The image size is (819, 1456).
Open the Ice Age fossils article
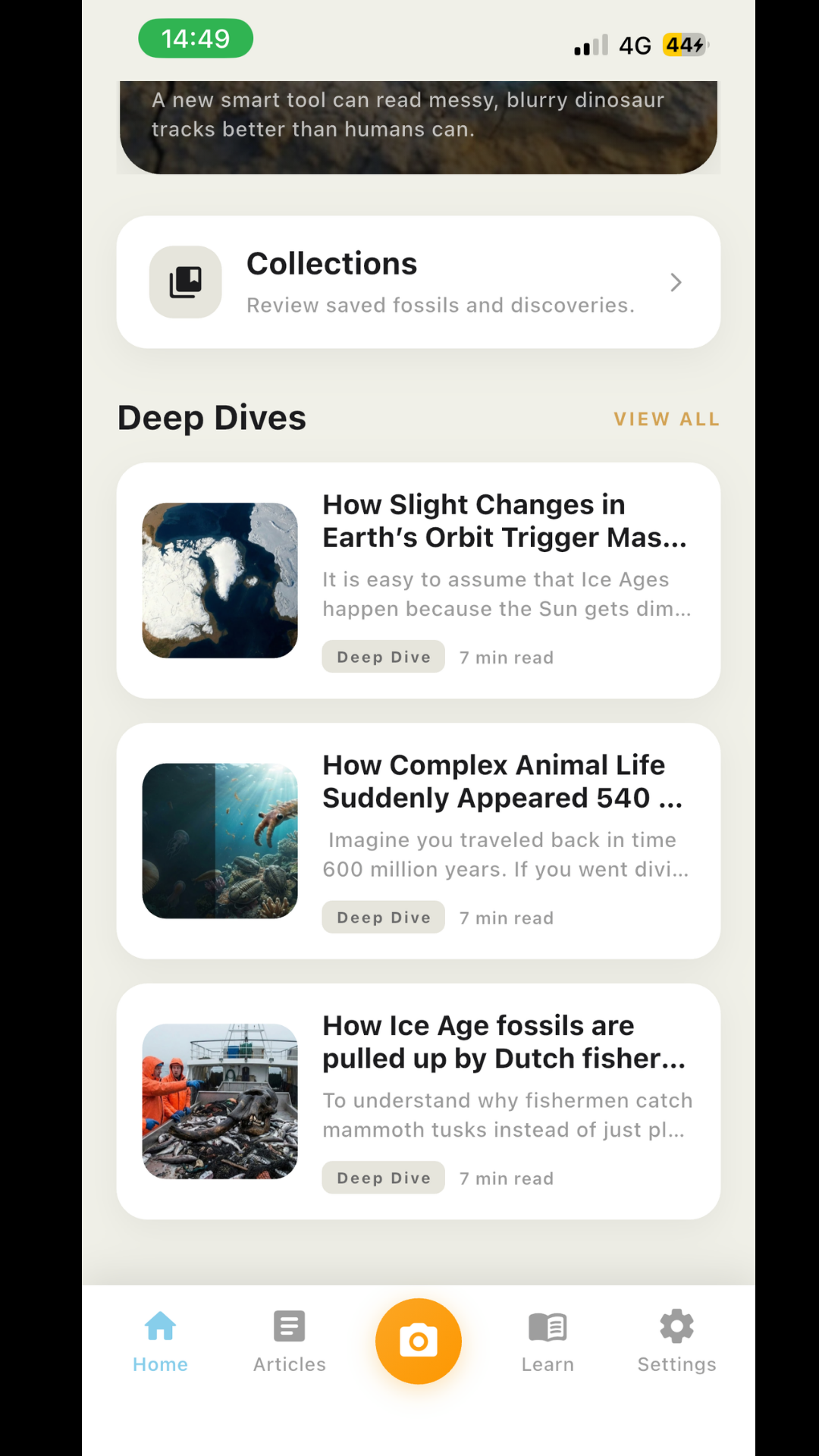(418, 1101)
